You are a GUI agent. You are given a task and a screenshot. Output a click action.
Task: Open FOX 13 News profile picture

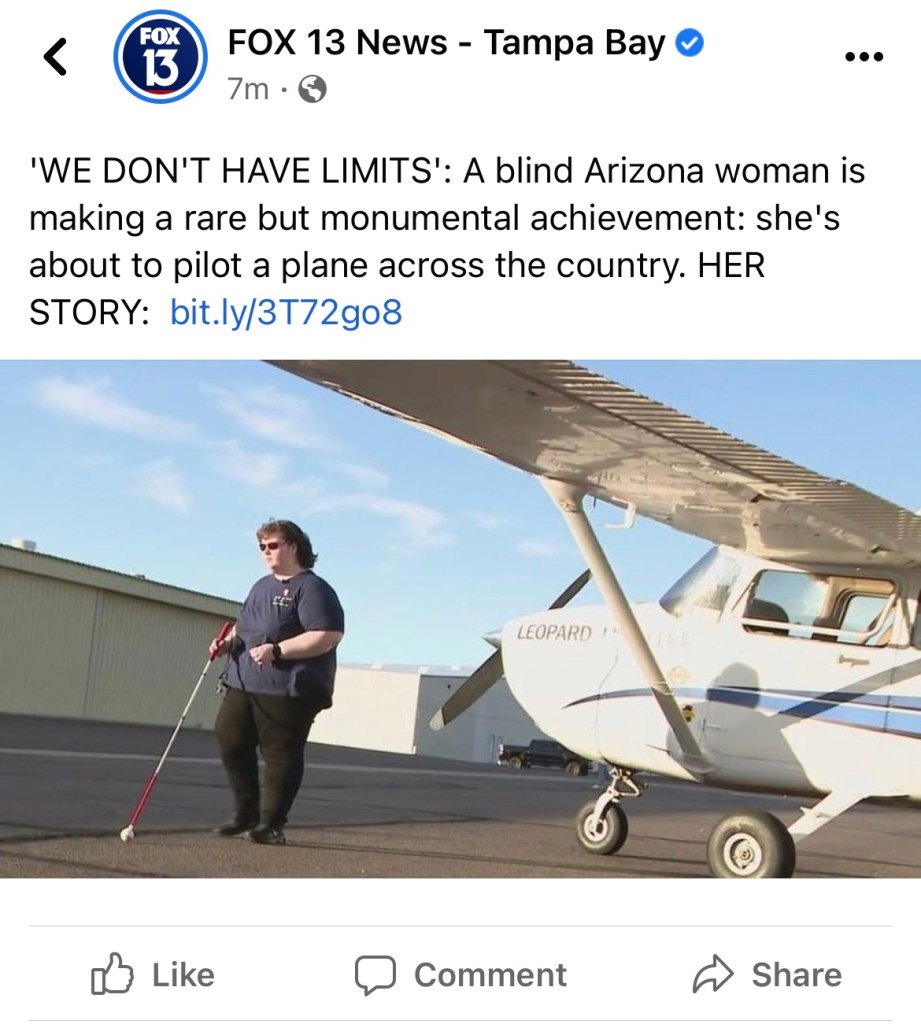click(160, 58)
